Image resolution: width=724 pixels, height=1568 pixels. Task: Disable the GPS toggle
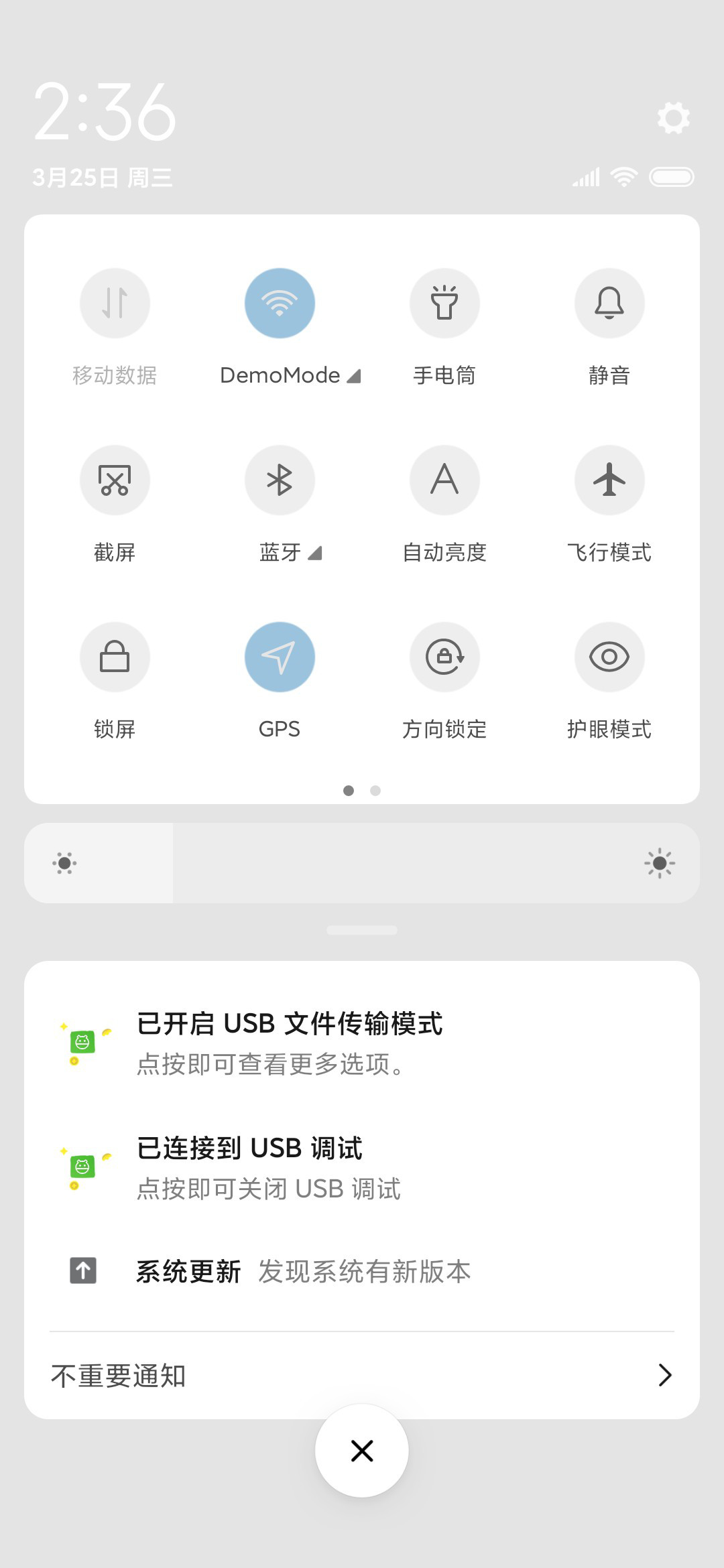point(280,657)
